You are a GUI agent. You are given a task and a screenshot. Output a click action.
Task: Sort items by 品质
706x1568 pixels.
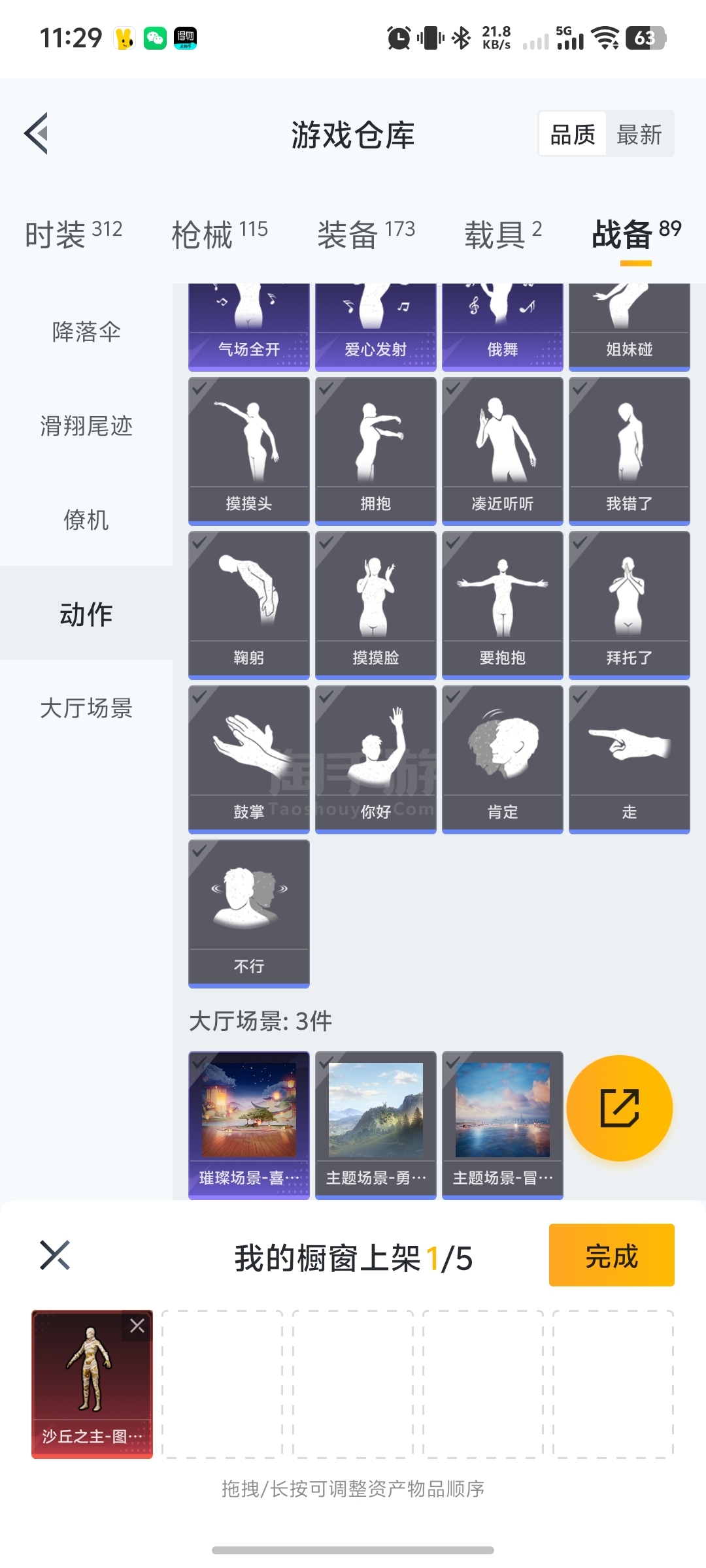tap(573, 135)
